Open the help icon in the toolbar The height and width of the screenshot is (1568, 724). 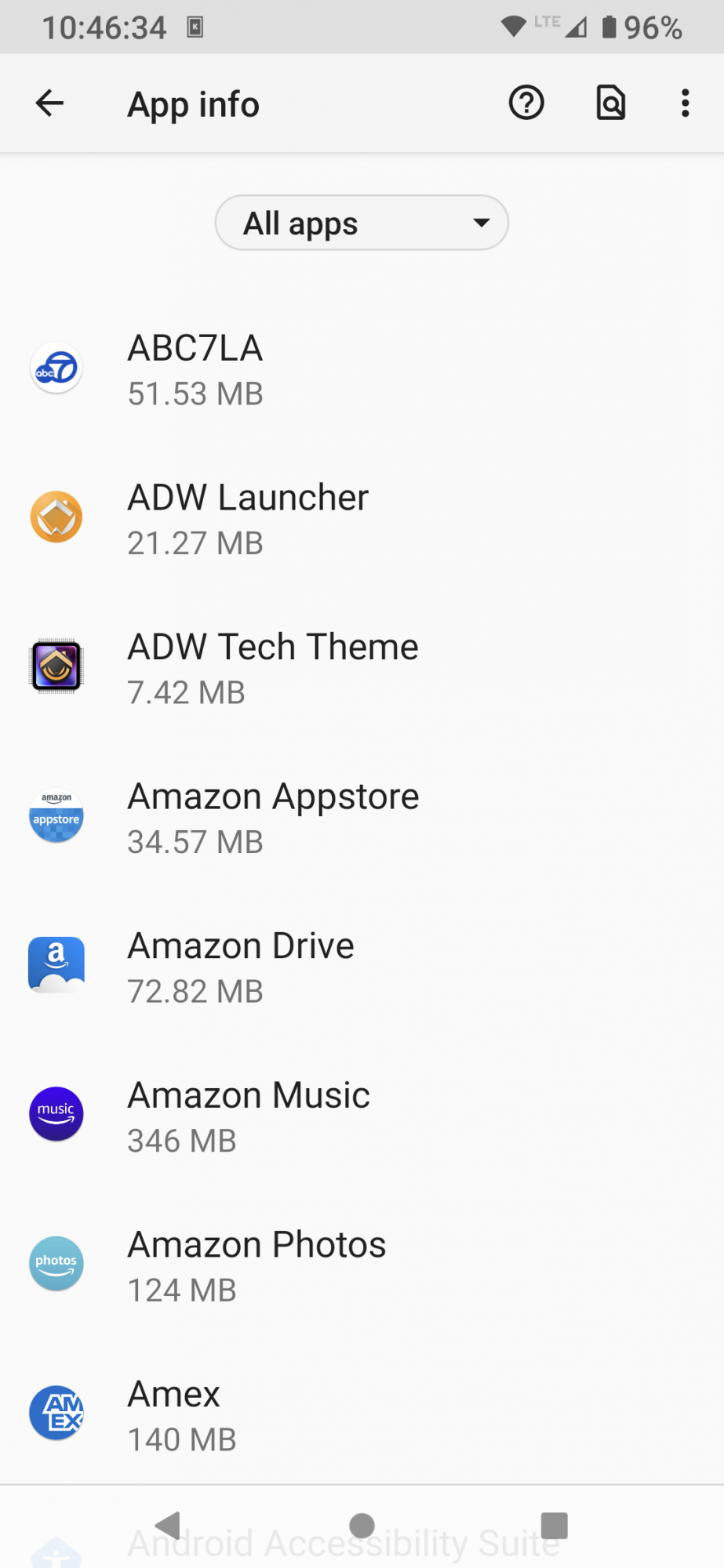point(526,102)
